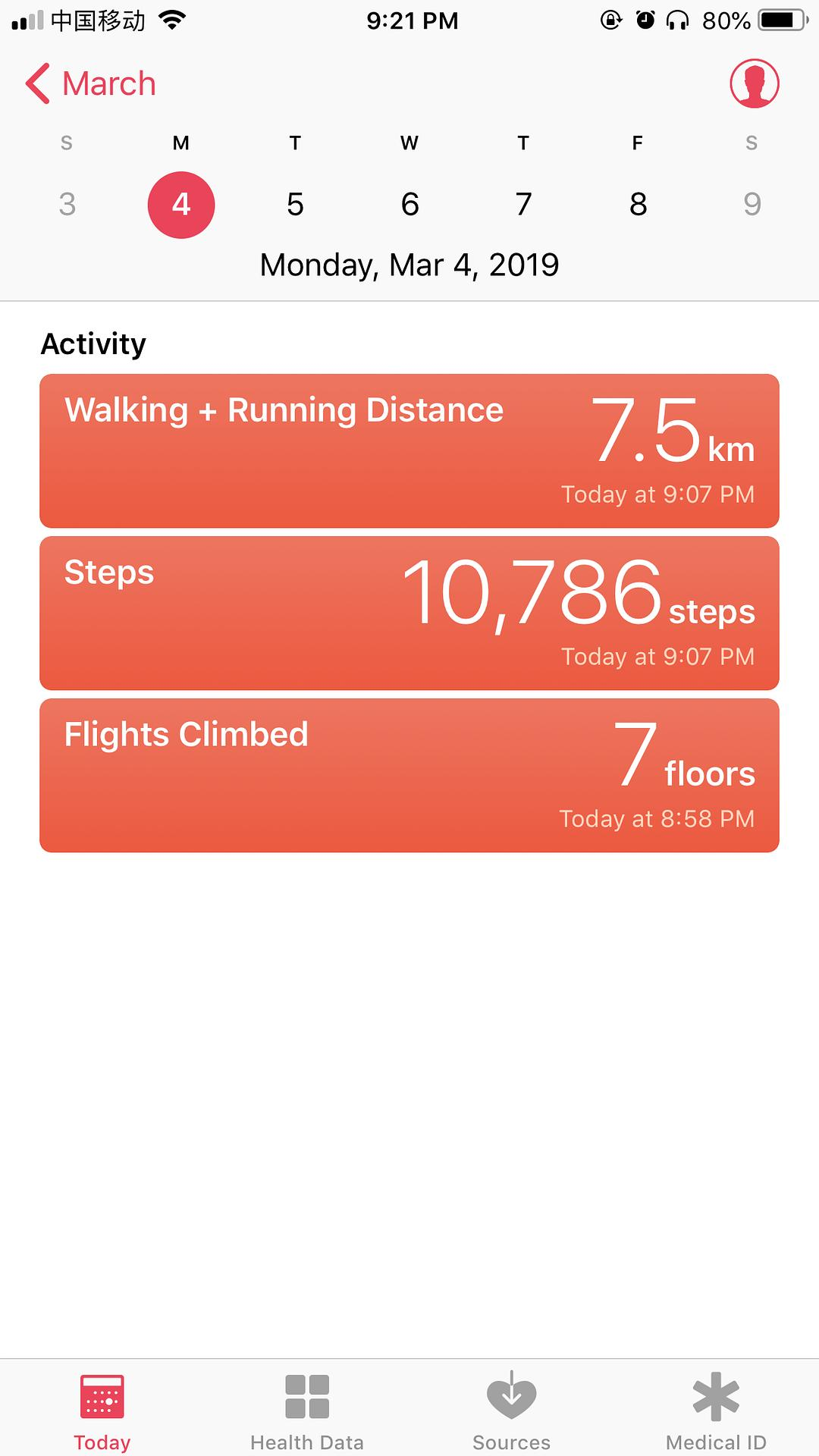Switch to the Health Data tab

(307, 1410)
